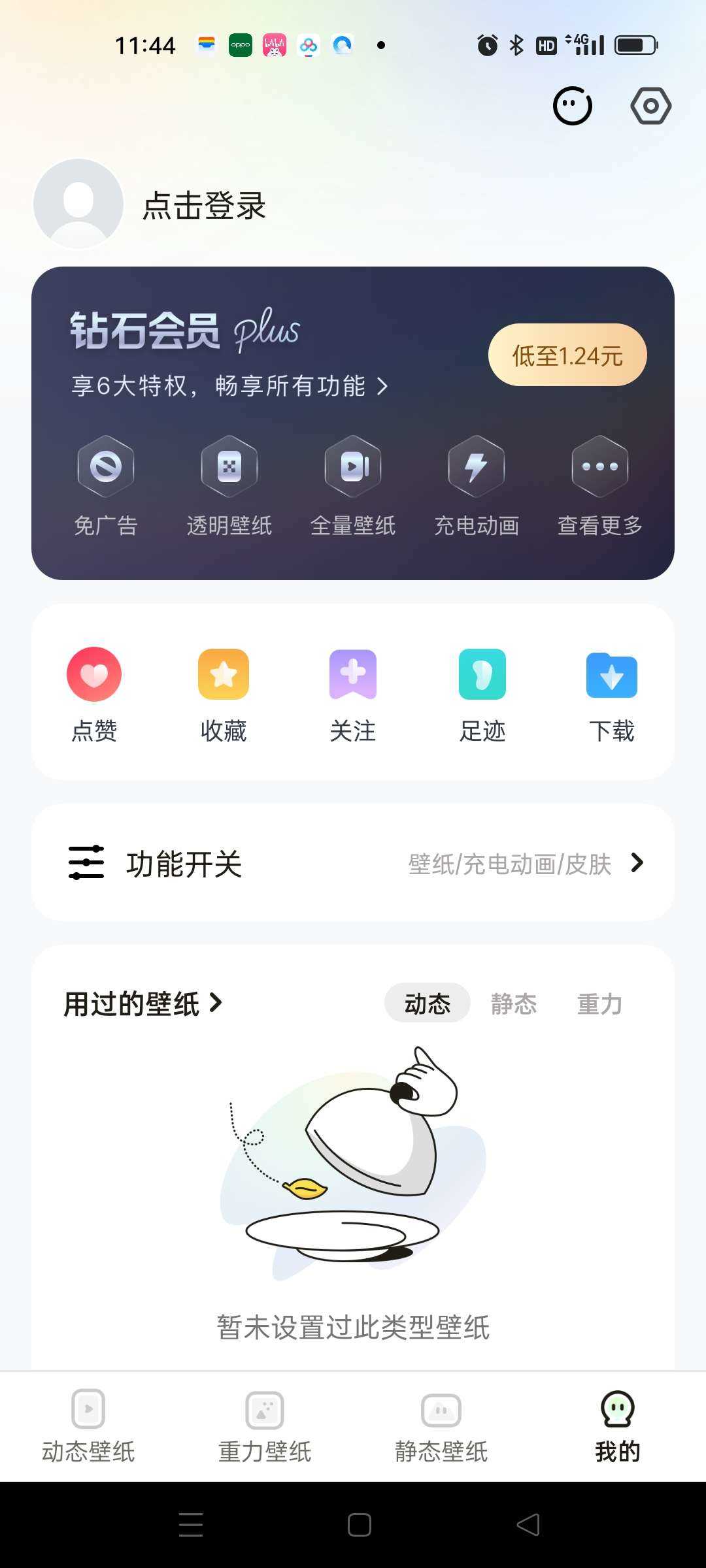Screen dimensions: 706x1568
Task: Tap the smiley face icon near settings
Action: [x=572, y=105]
